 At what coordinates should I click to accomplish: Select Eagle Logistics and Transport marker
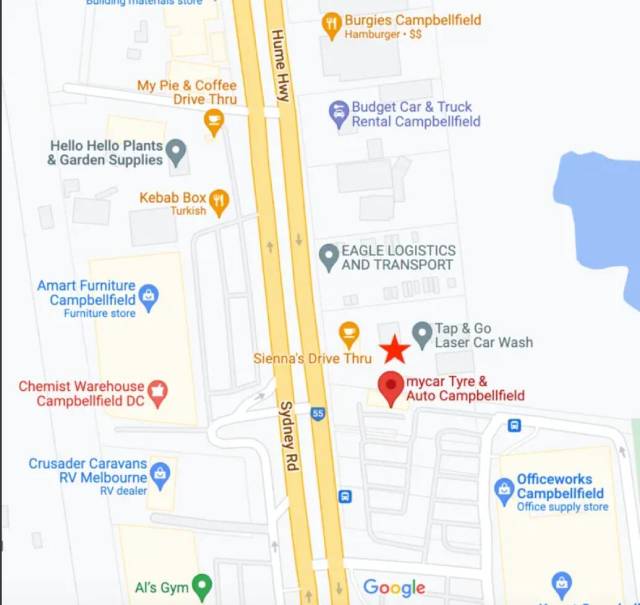click(x=328, y=257)
